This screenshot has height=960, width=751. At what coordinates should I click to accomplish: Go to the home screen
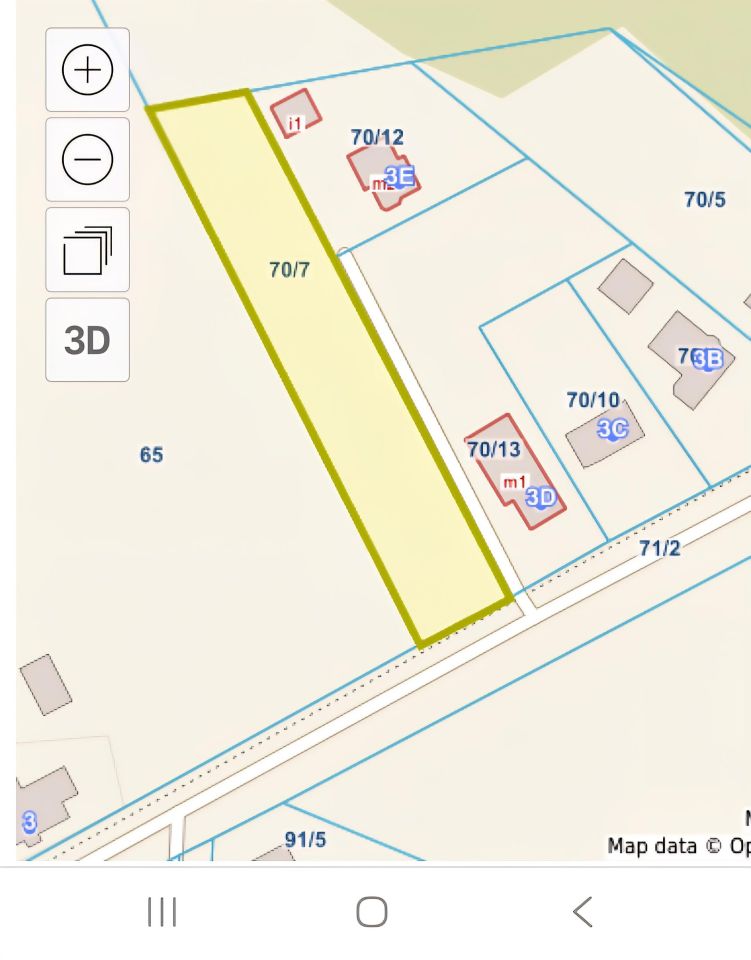point(372,911)
